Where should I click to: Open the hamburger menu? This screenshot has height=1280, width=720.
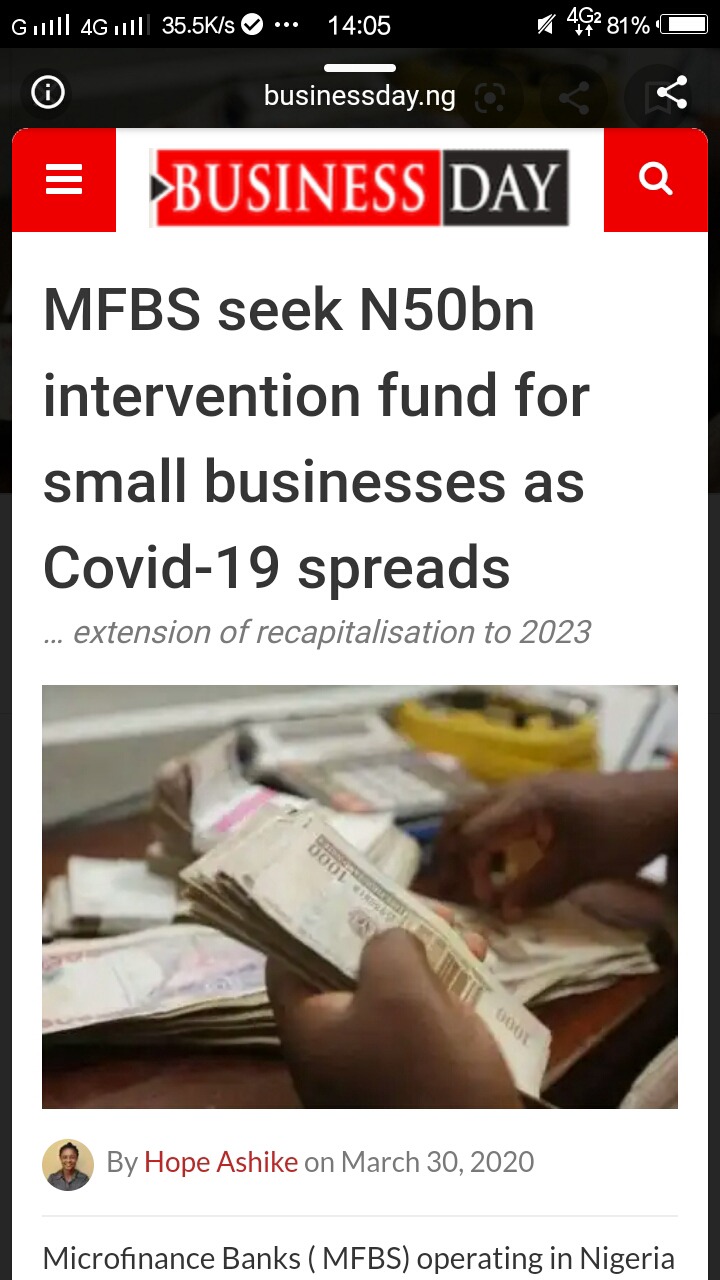tap(64, 180)
